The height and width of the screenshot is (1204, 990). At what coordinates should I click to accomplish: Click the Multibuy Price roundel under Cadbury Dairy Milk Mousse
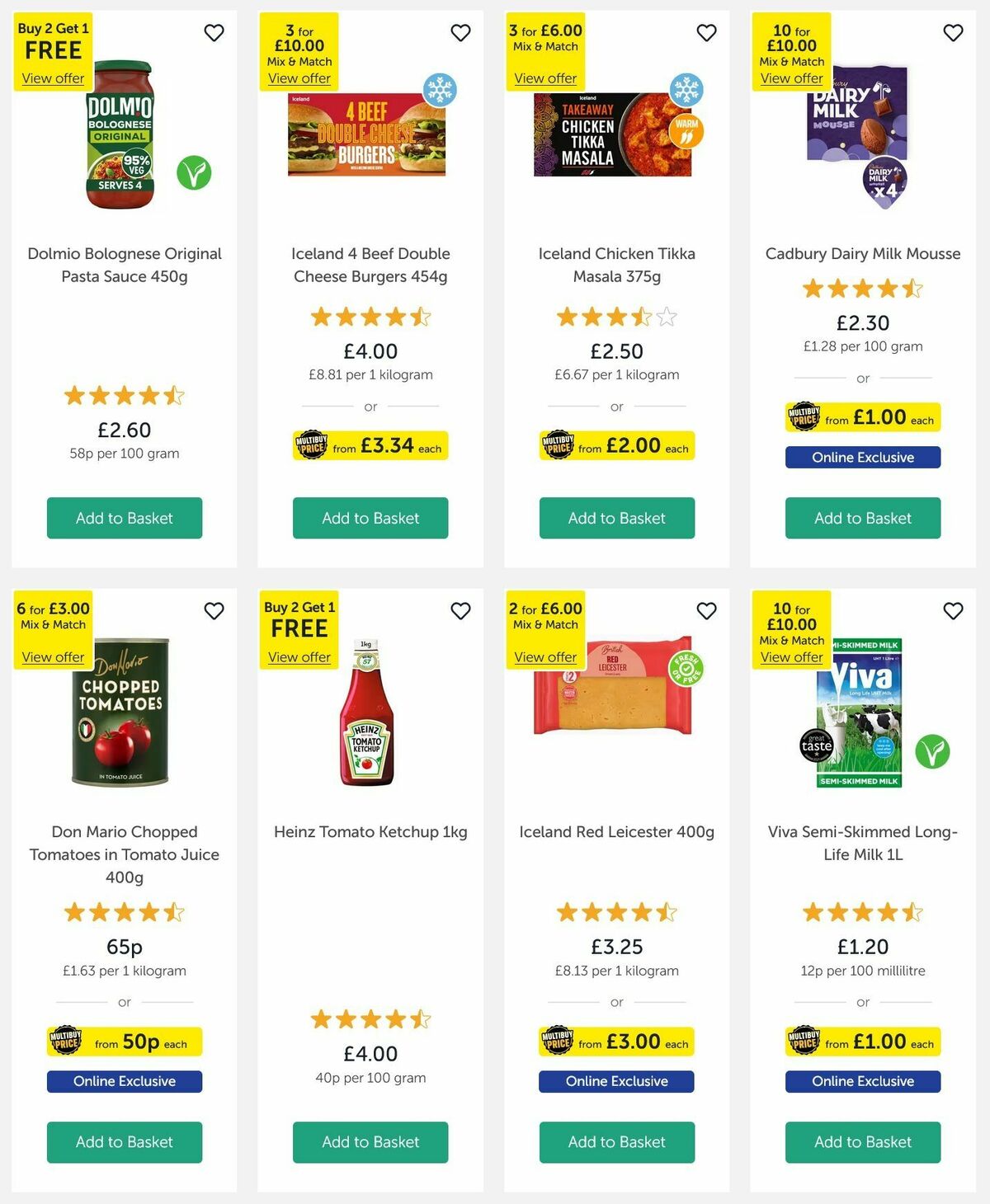pos(803,417)
